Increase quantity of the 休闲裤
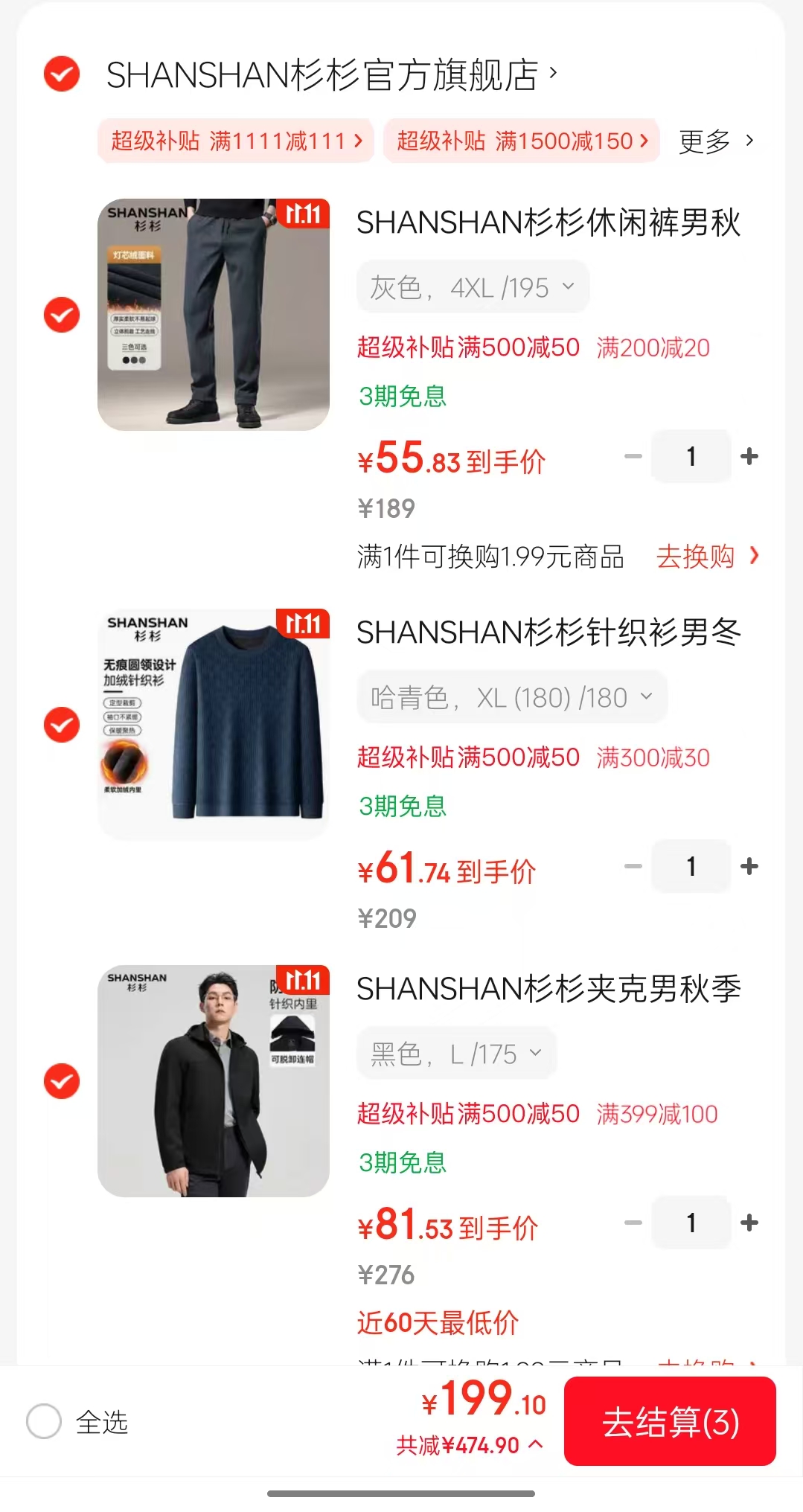Viewport: 803px width, 1512px height. click(749, 456)
